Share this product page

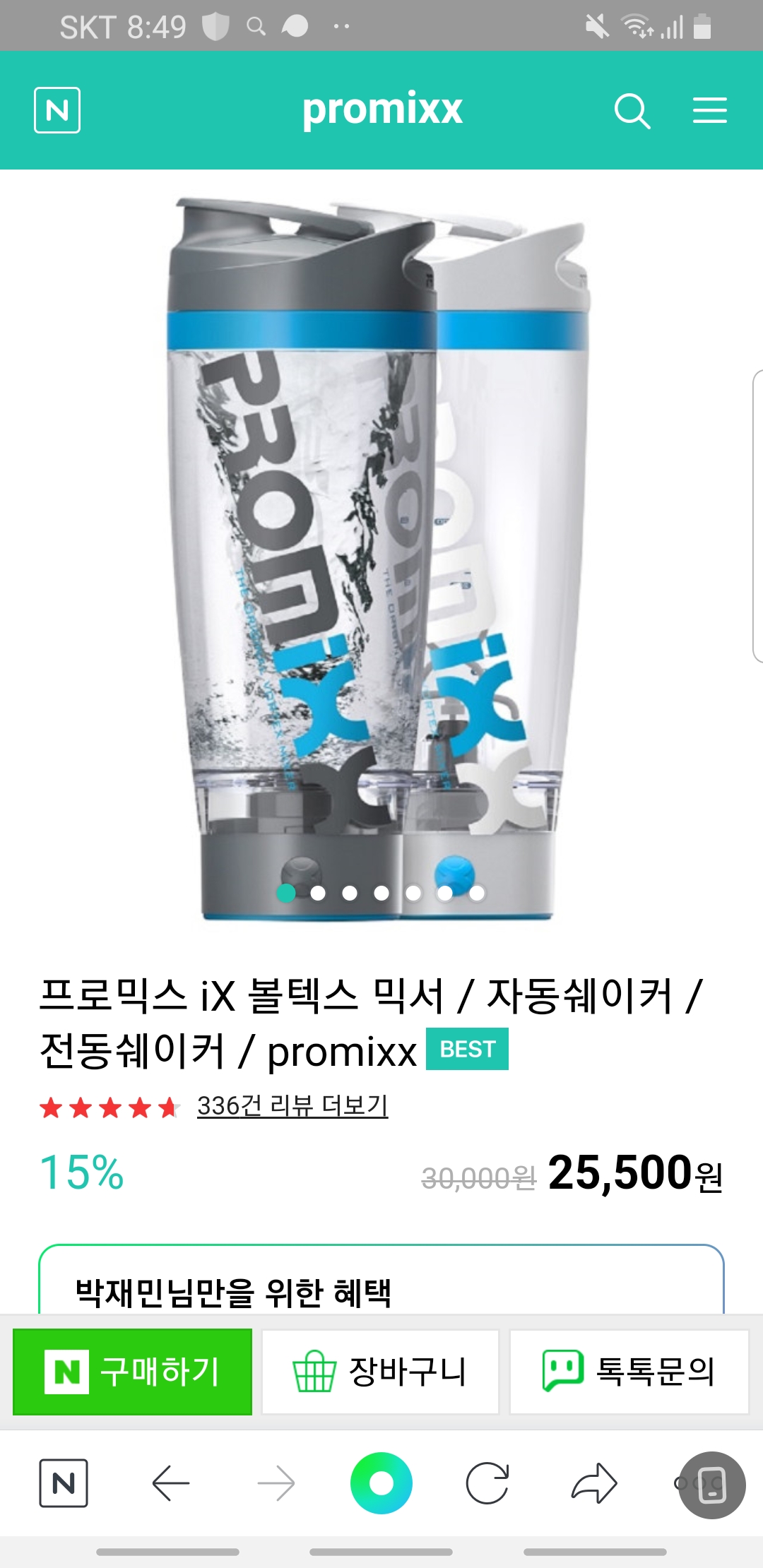pyautogui.click(x=594, y=1483)
